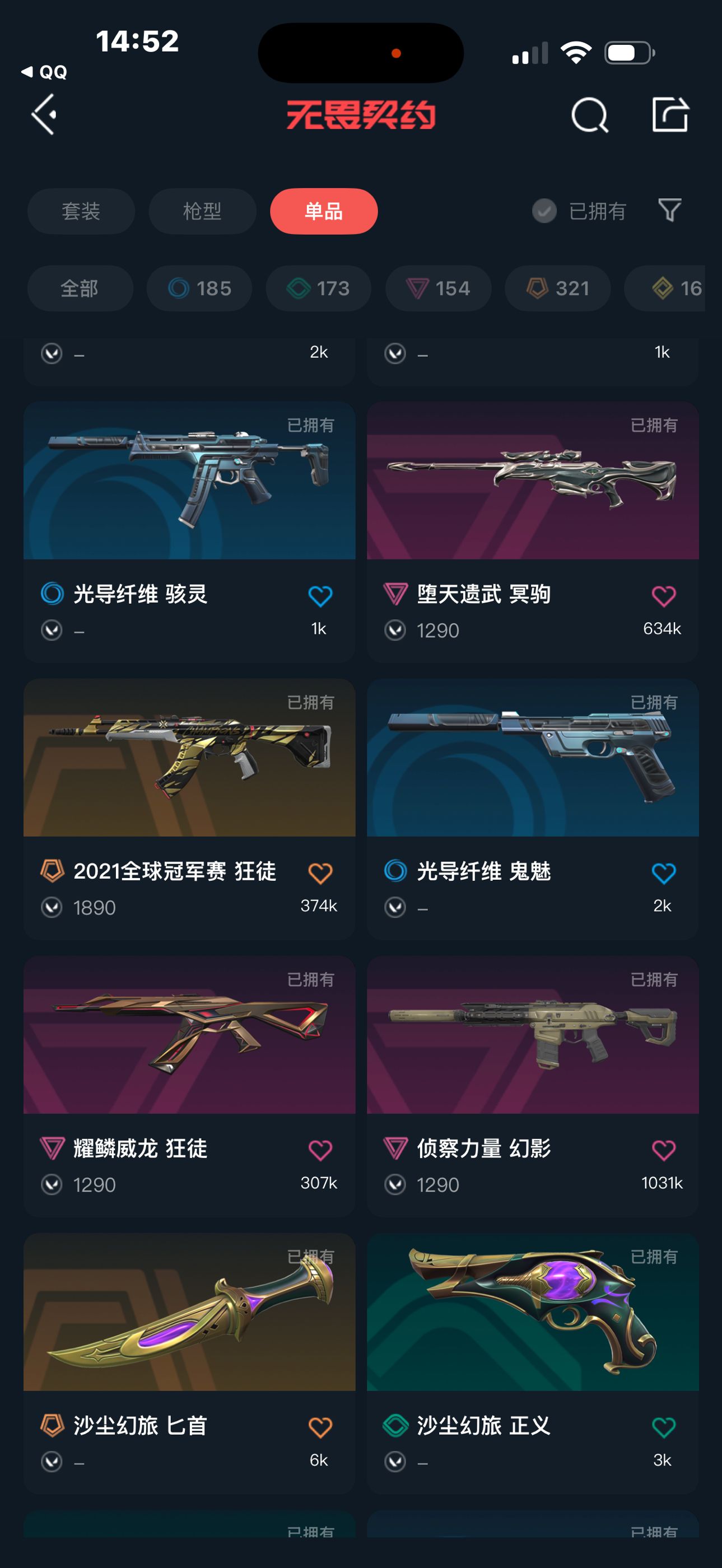Like the 堕天遗武 冥驹 skin
Viewport: 722px width, 1568px height.
pyautogui.click(x=664, y=596)
